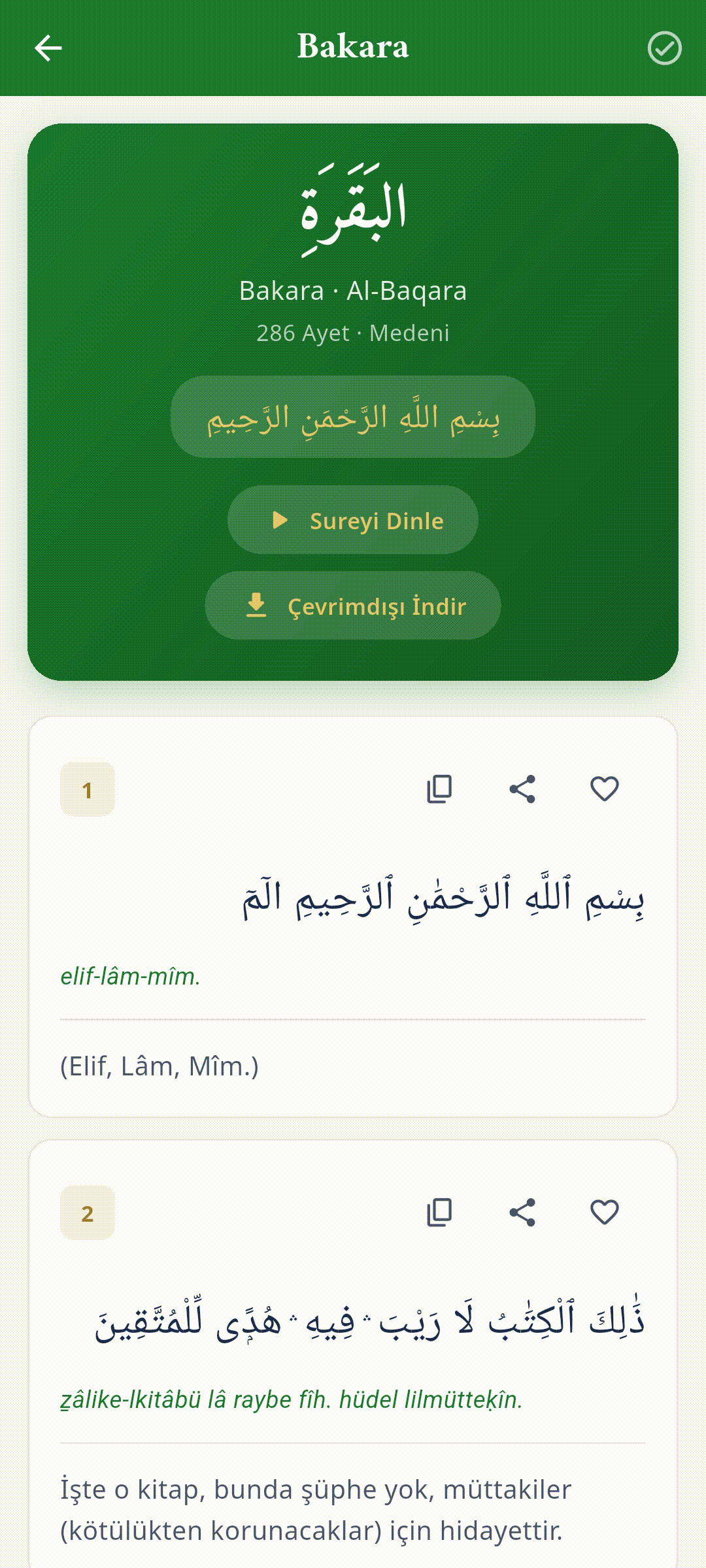
Task: Mark the Bakara surah as read
Action: click(x=664, y=48)
